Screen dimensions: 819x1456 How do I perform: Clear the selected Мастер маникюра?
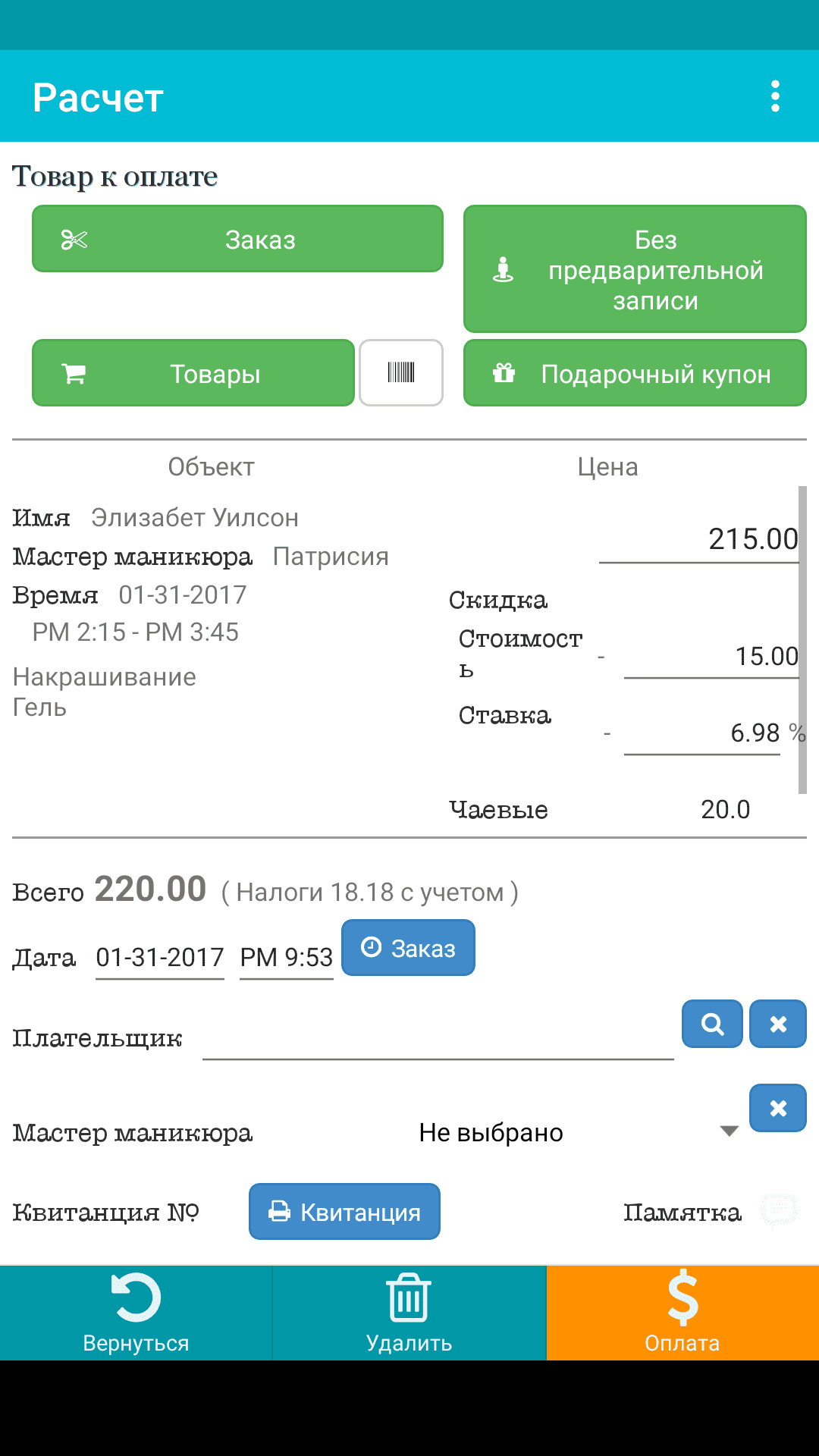coord(777,1108)
